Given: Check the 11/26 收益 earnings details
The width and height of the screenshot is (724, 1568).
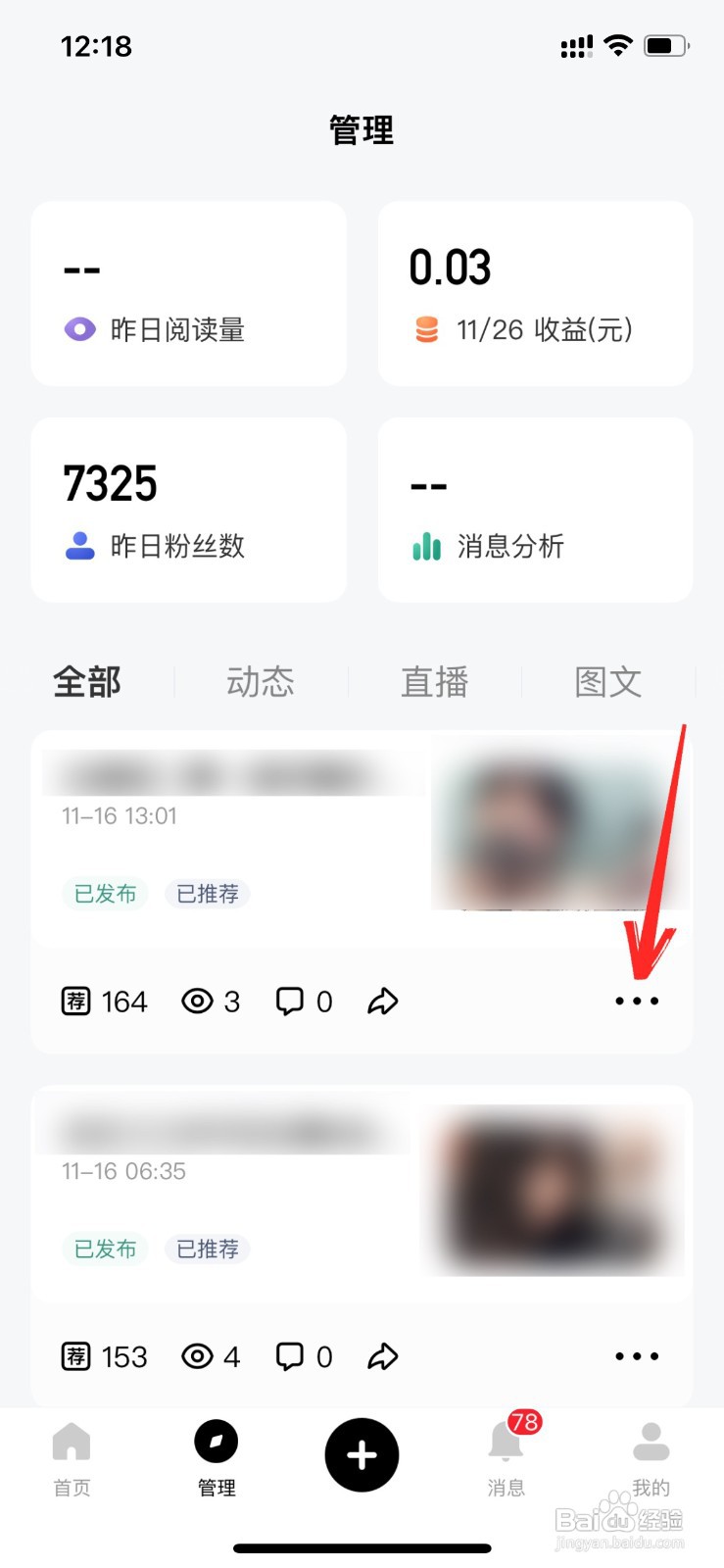Looking at the screenshot, I should click(x=534, y=294).
